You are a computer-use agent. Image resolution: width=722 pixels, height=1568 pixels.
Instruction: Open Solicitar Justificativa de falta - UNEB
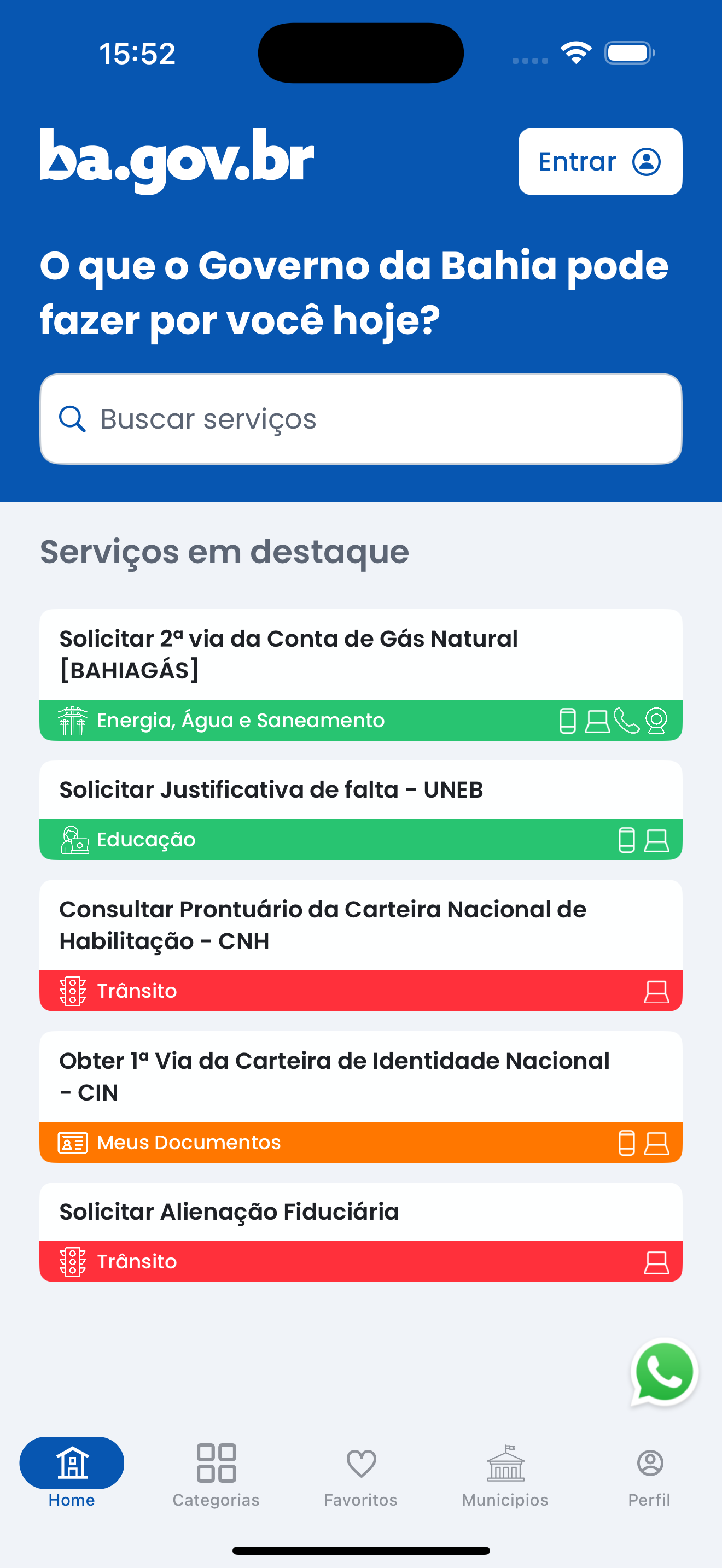coord(360,810)
